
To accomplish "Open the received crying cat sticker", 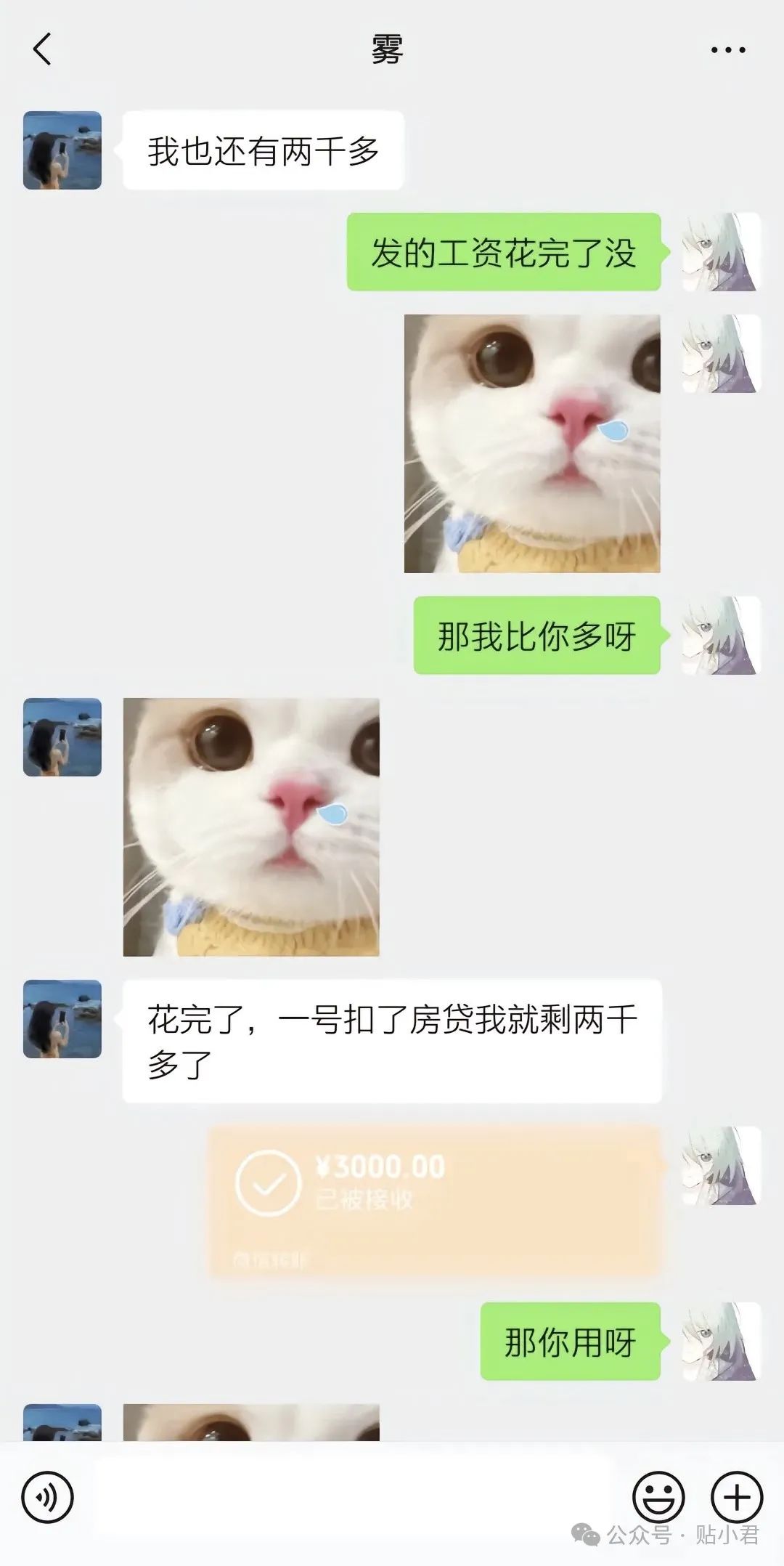I will tap(251, 827).
